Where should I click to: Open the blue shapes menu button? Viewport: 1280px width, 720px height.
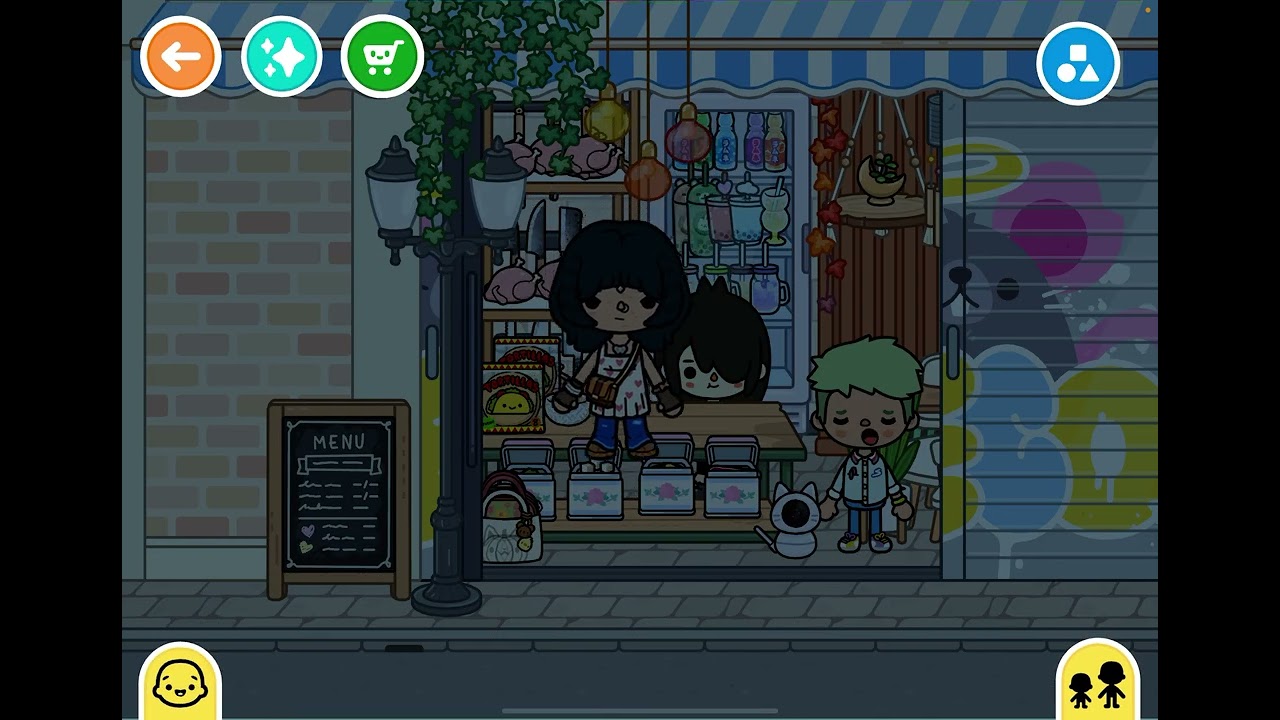(1078, 63)
